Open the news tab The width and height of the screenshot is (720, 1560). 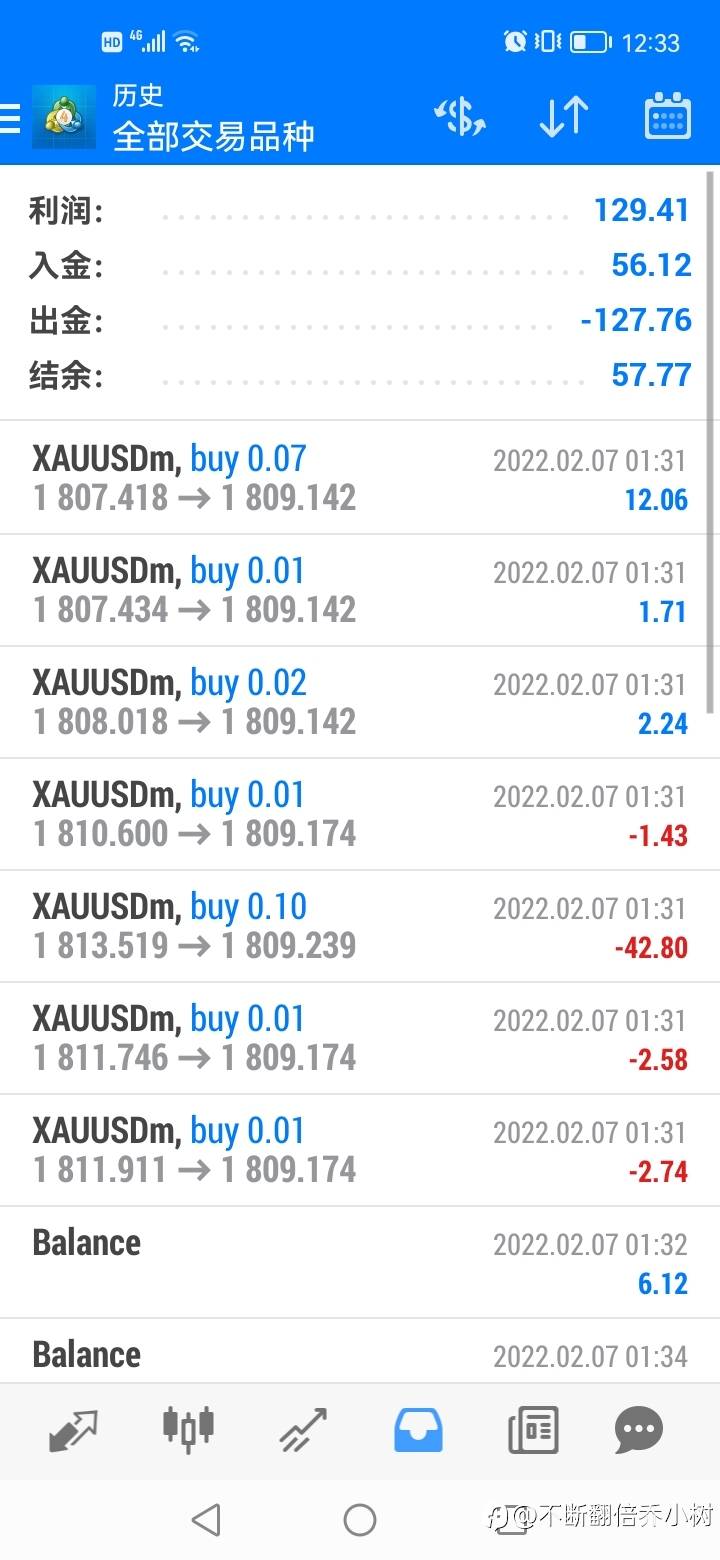coord(533,1430)
